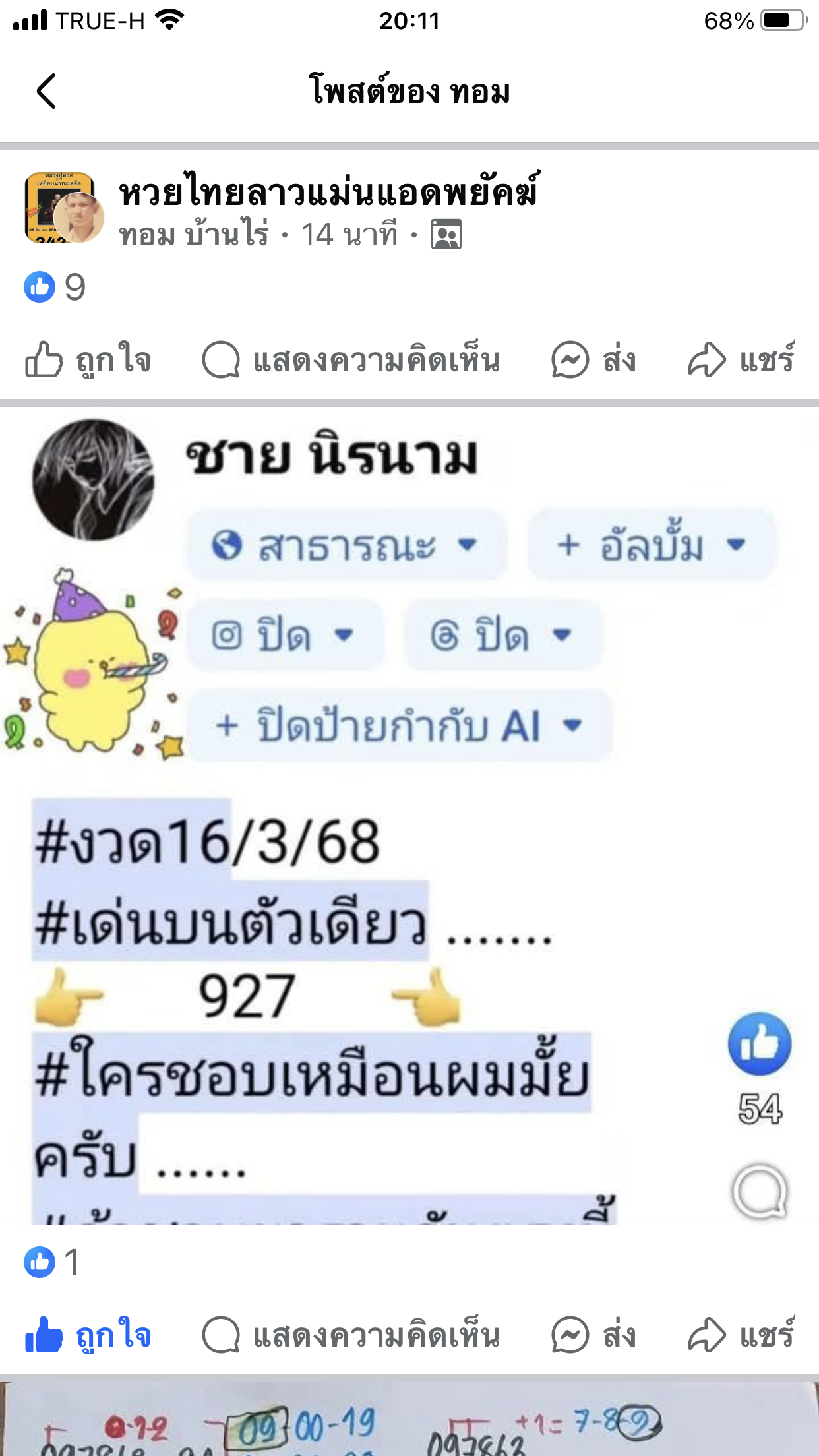Screen dimensions: 819x1456
Task: Send ทอม บ้านไร่'s post via Messenger
Action: [593, 360]
